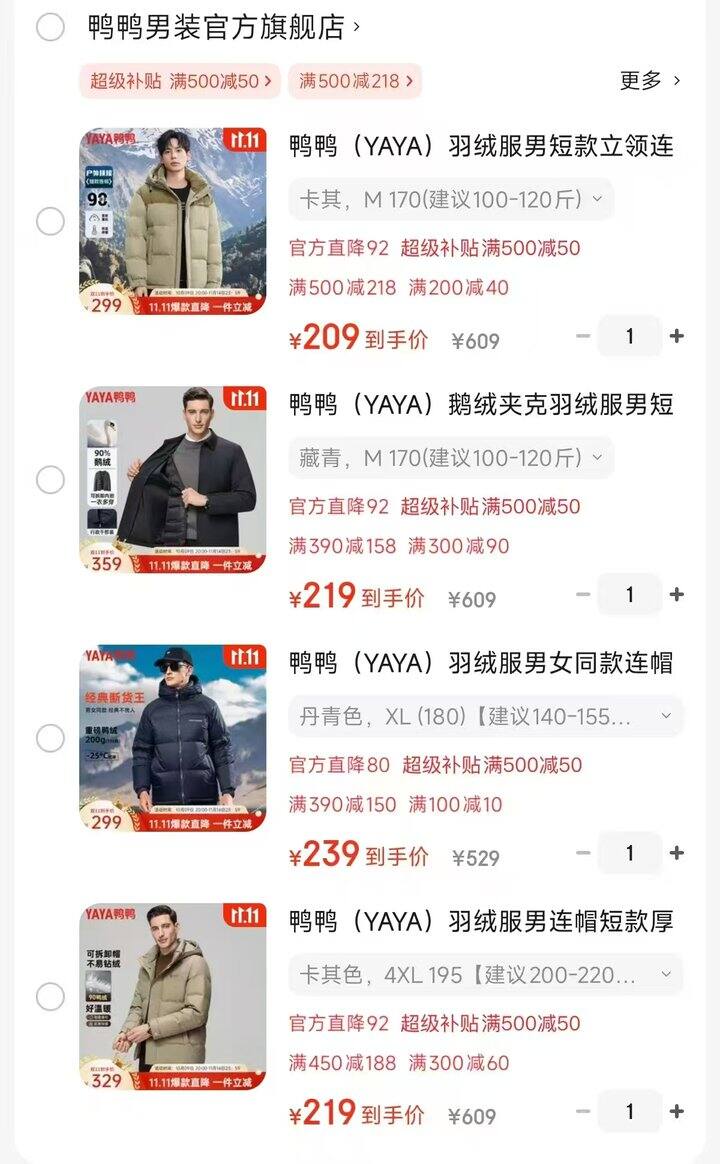Image resolution: width=720 pixels, height=1164 pixels.
Task: Select the 男女同款连帽 item checkbox
Action: pos(50,738)
